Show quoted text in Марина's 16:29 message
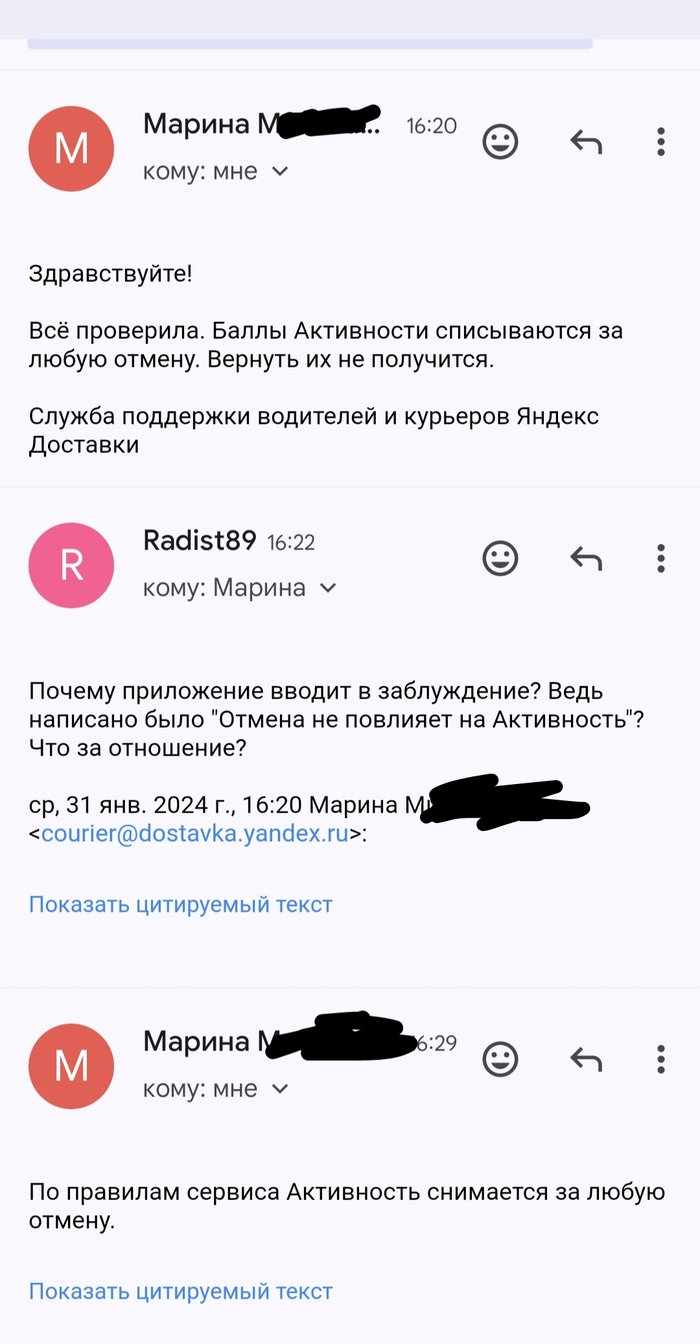The height and width of the screenshot is (1344, 700). coord(180,1291)
